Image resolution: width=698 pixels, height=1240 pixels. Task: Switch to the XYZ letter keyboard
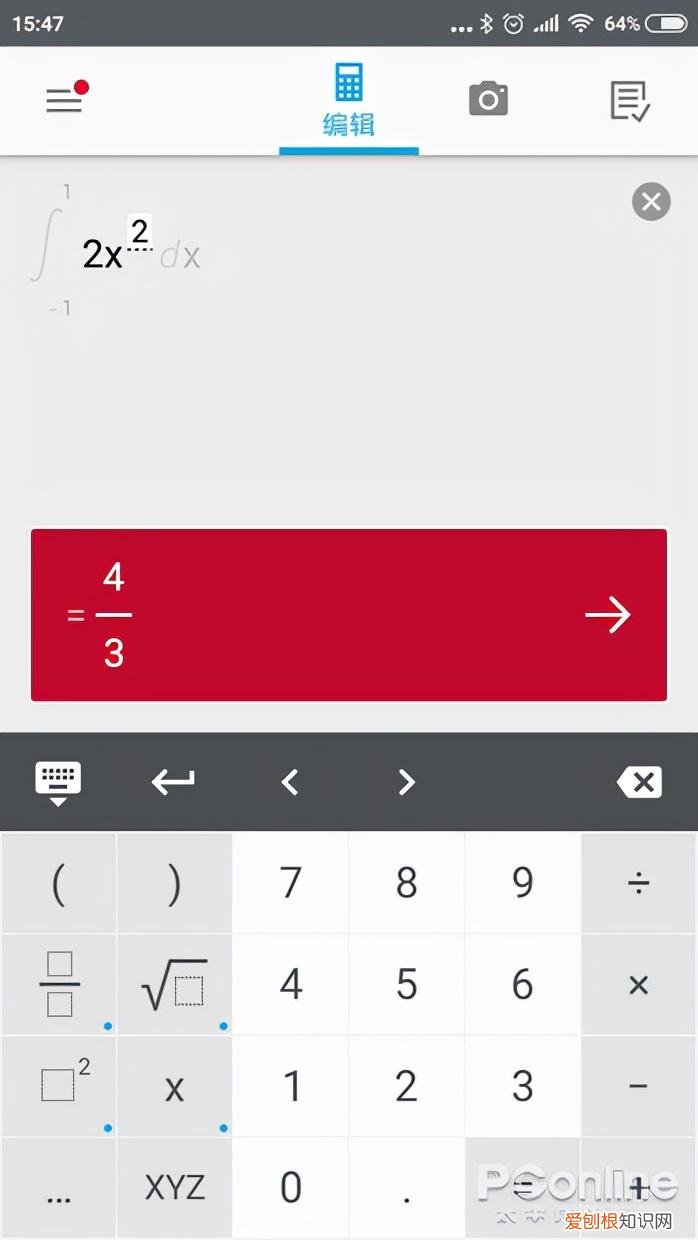(174, 1188)
